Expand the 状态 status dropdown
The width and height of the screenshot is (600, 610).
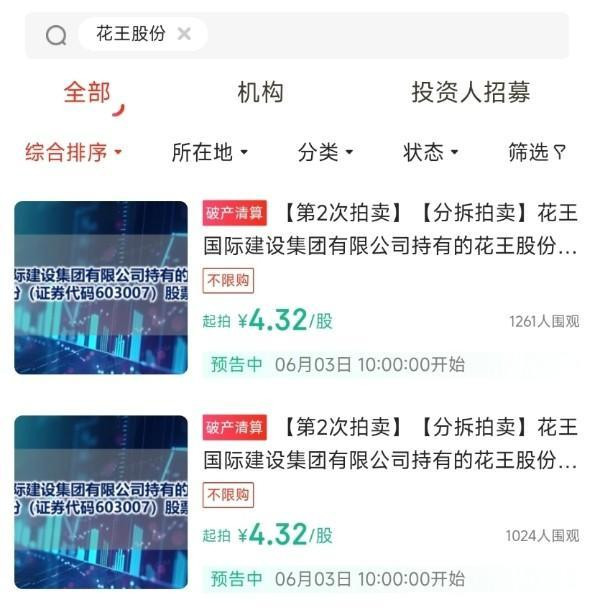[x=430, y=152]
